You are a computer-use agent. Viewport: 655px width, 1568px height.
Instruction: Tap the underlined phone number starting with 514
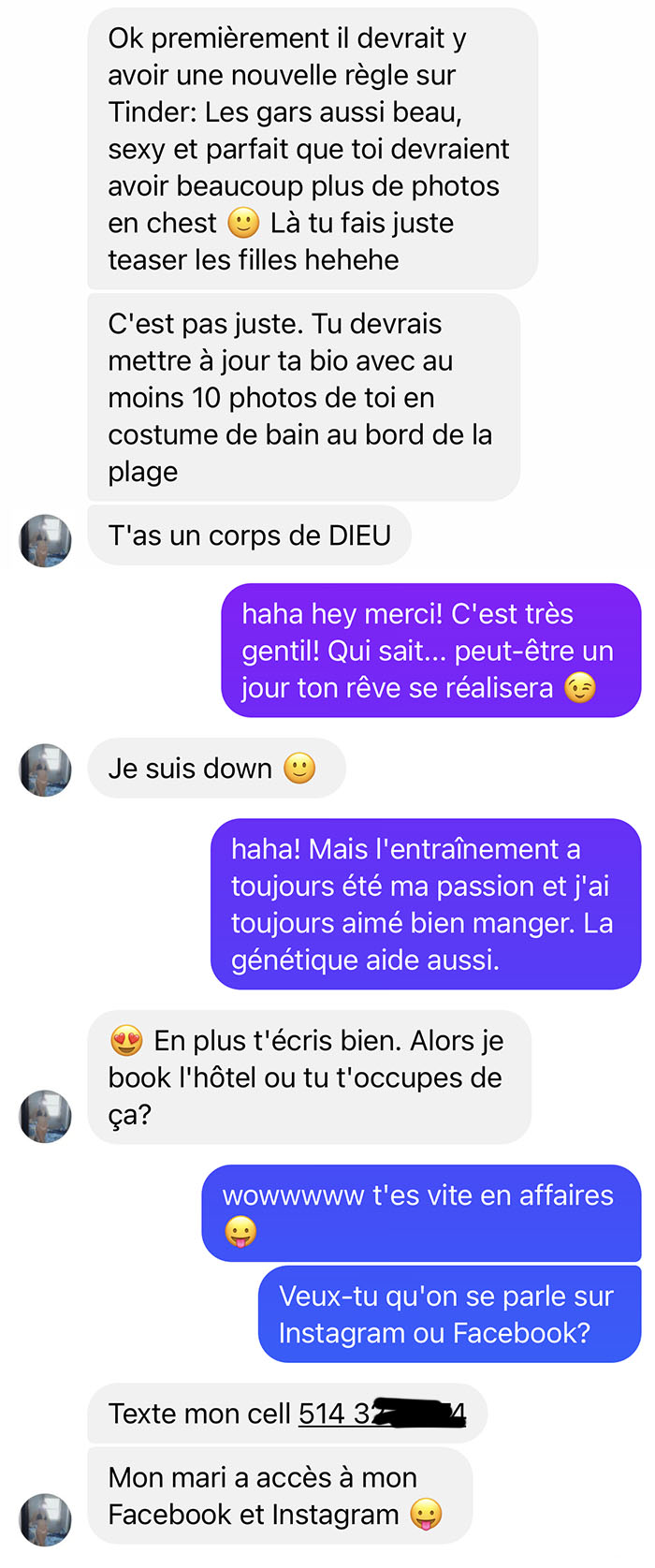point(382,1413)
